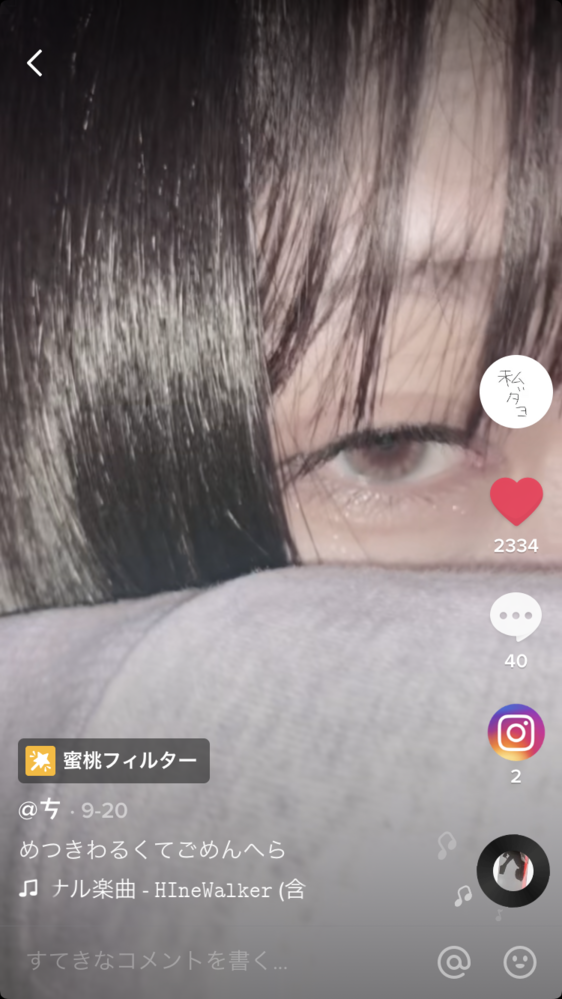Open the spinning music disc
Viewport: 562px width, 999px height.
click(513, 871)
